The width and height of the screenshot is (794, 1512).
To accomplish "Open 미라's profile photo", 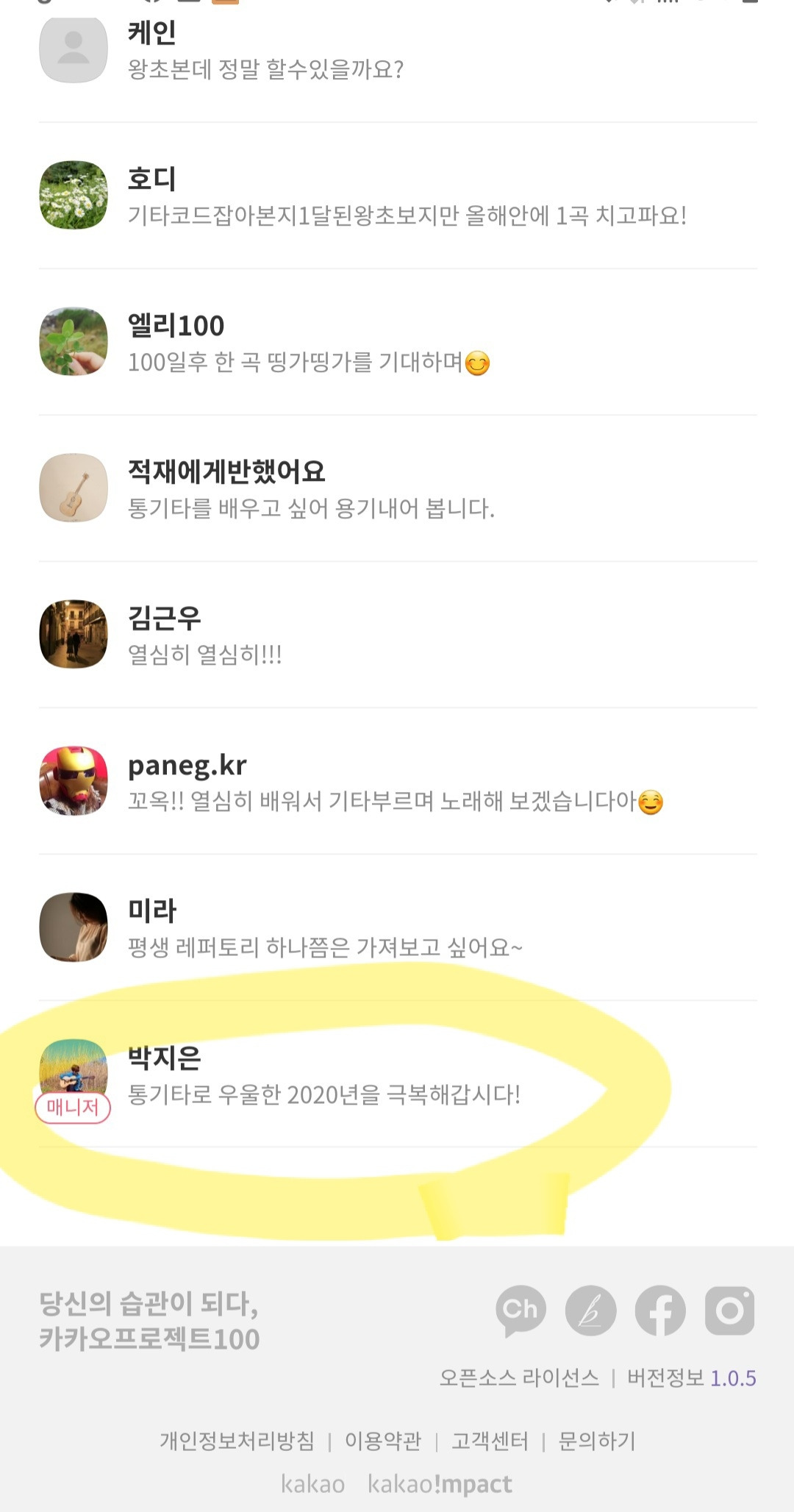I will tap(73, 929).
